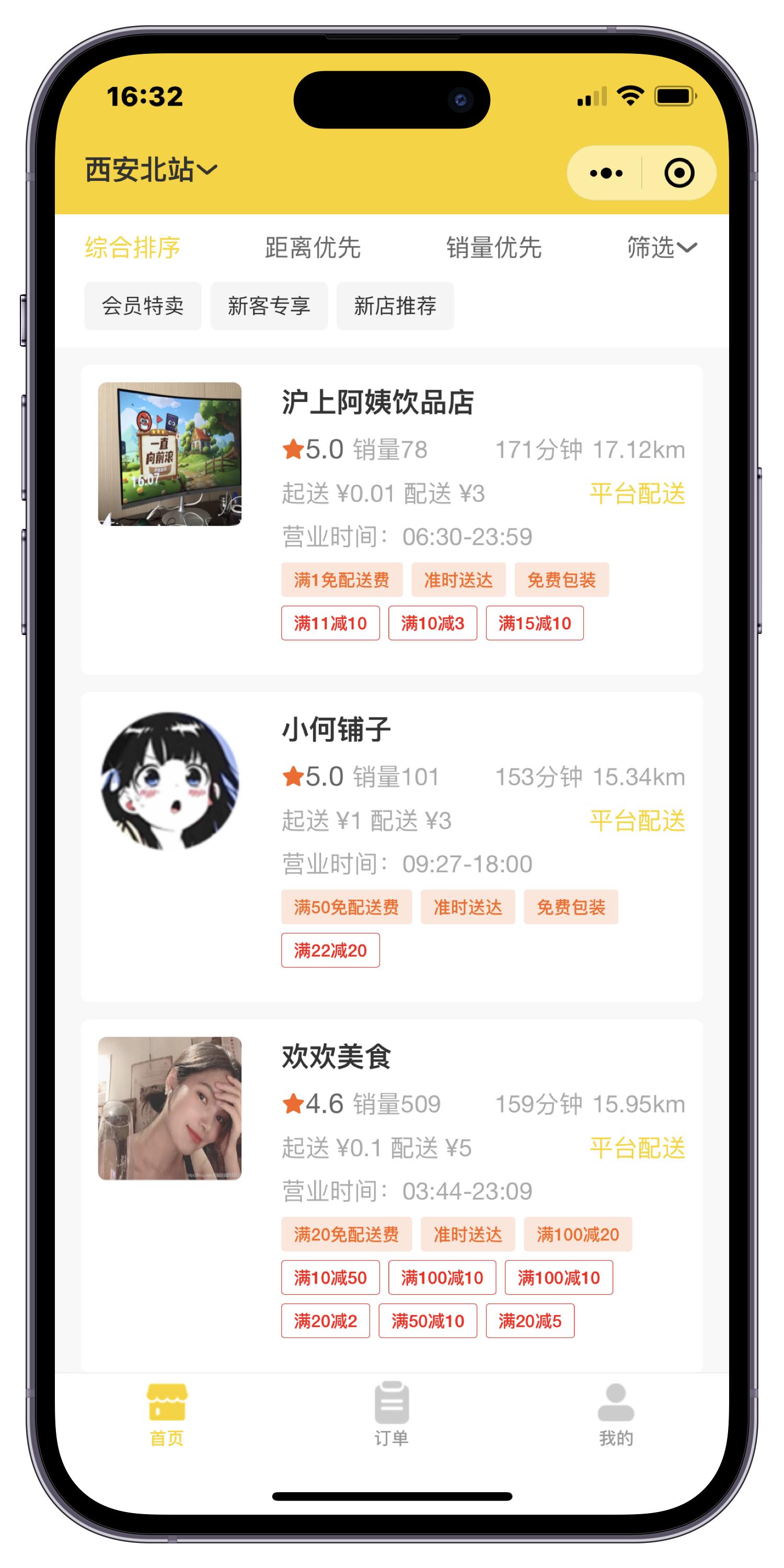Image resolution: width=784 pixels, height=1568 pixels.
Task: Open the 西安北站 location dropdown
Action: [151, 170]
